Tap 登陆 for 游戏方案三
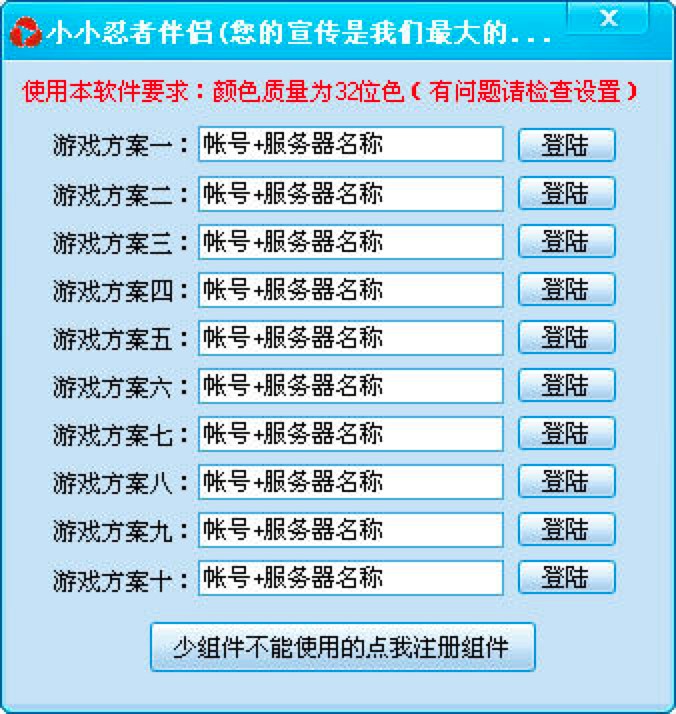 pos(566,241)
